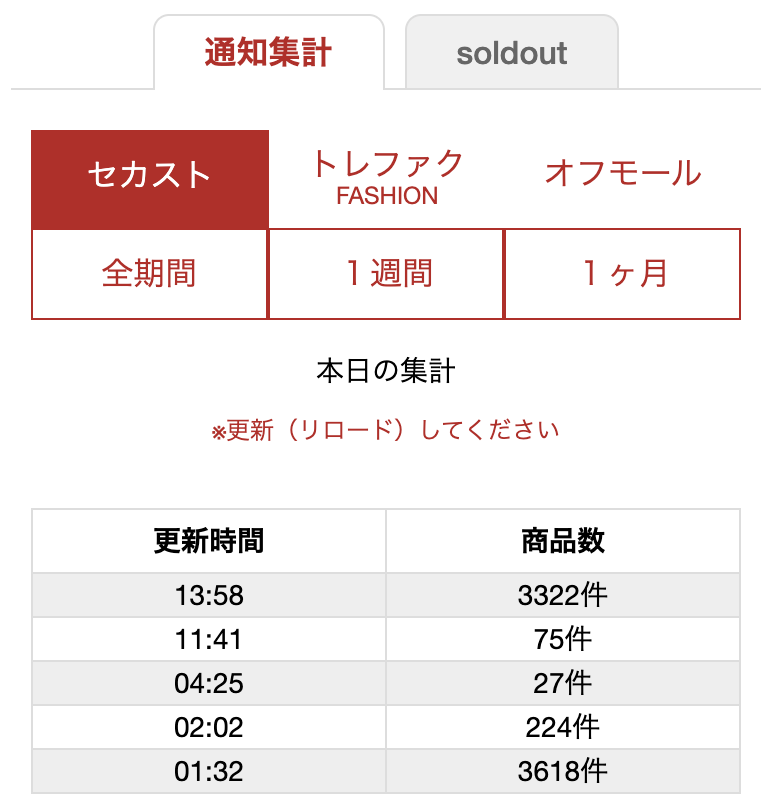The image size is (778, 804).
Task: Switch to the オフモール tab
Action: (622, 174)
